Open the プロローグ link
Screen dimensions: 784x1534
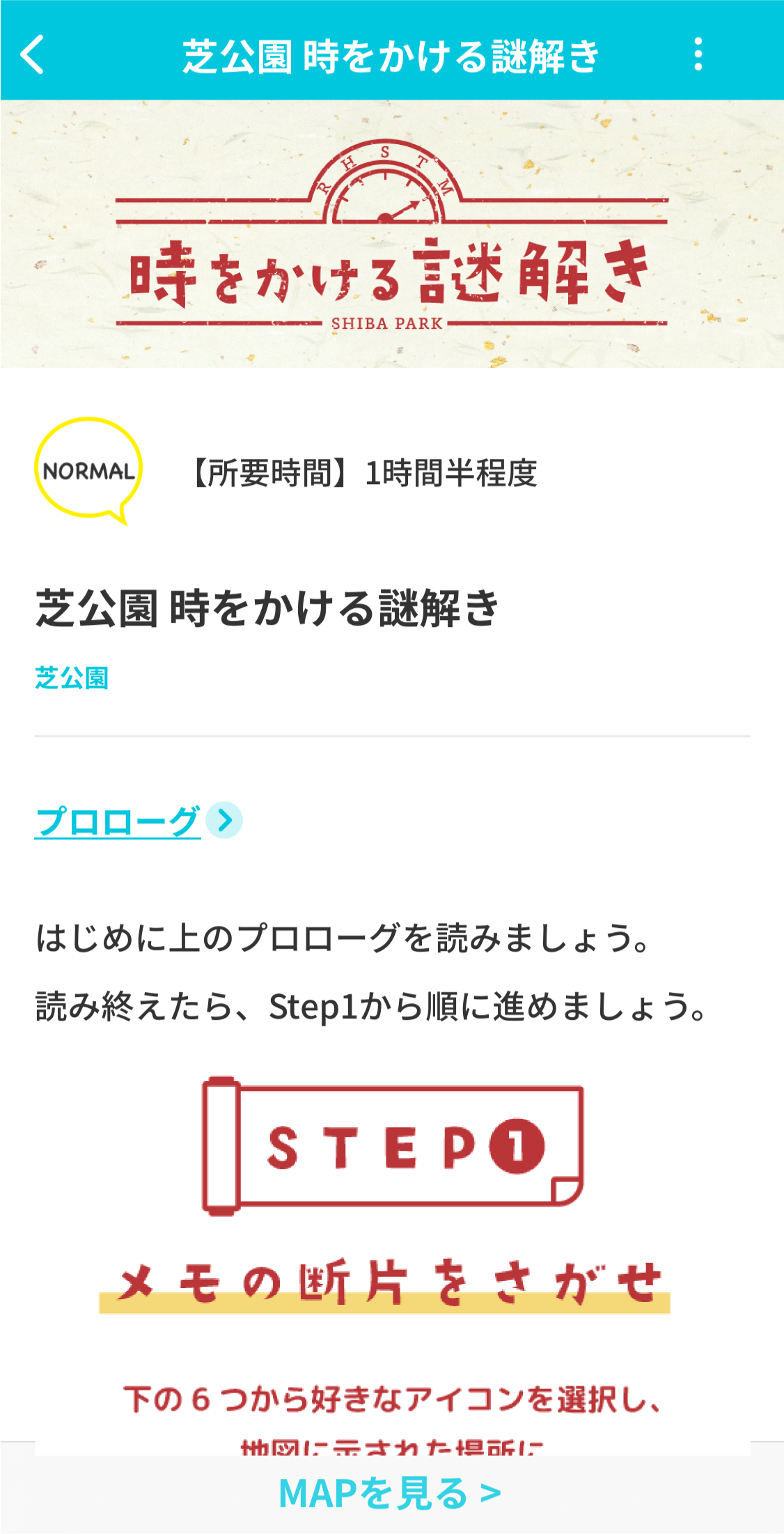pyautogui.click(x=118, y=821)
